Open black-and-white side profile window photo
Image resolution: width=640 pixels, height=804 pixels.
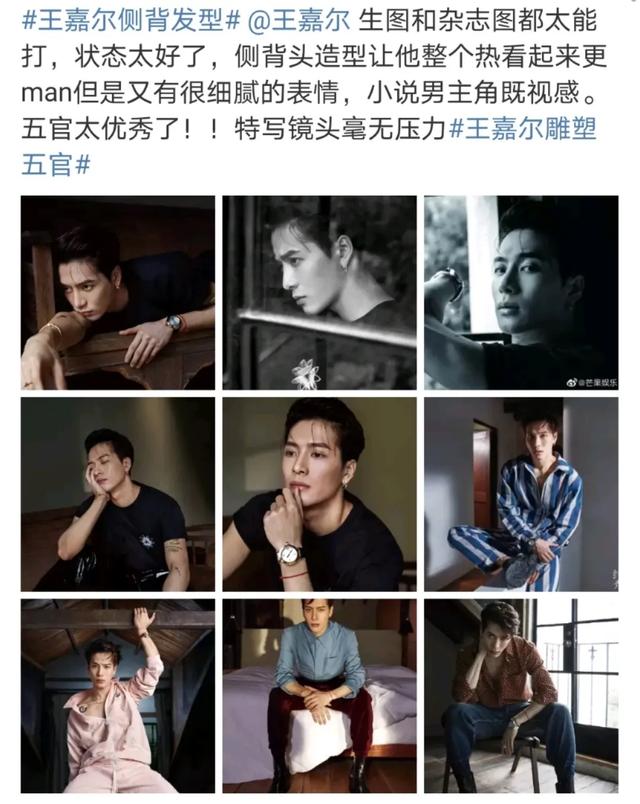[319, 292]
